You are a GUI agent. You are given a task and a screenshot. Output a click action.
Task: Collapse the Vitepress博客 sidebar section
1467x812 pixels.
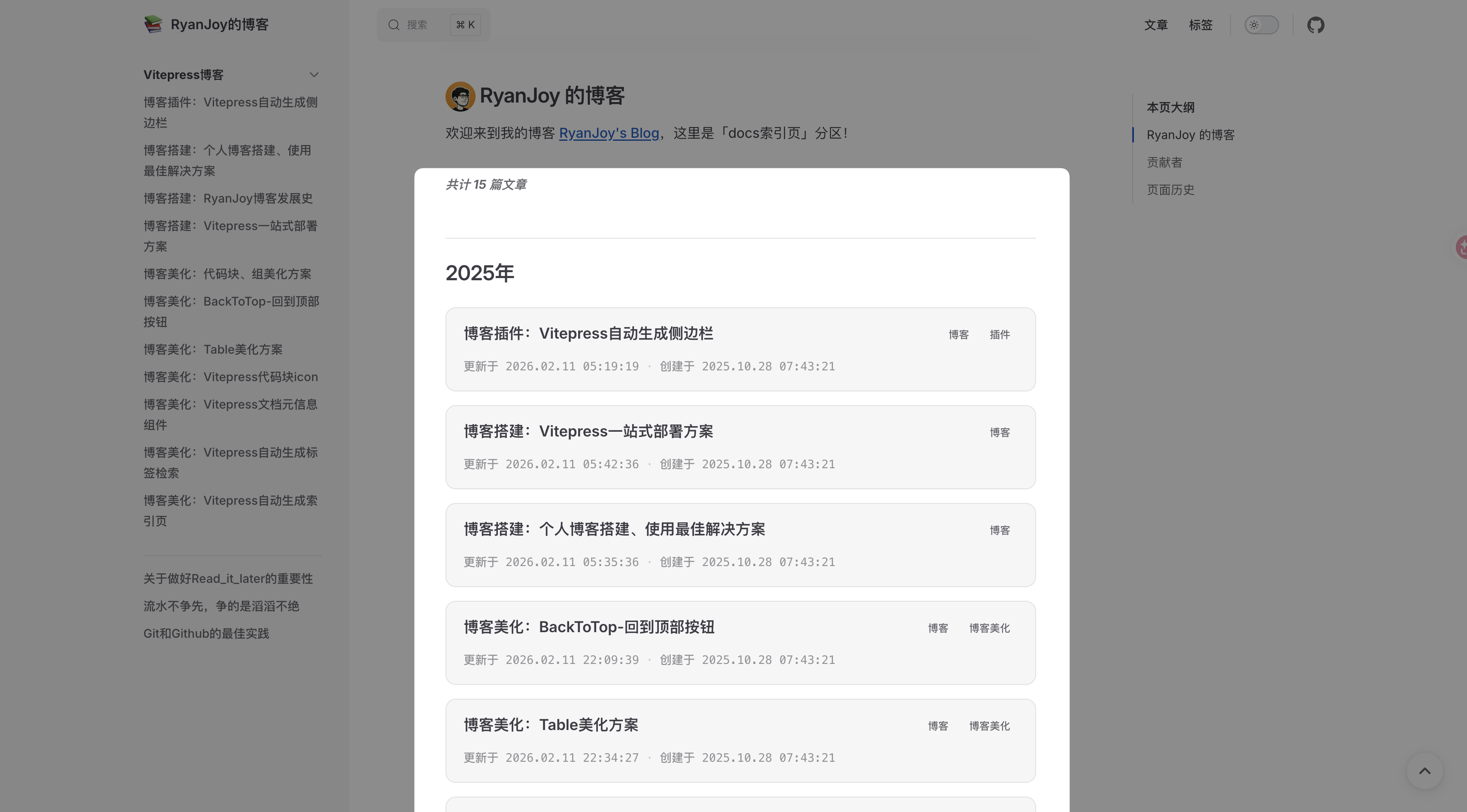click(x=314, y=75)
